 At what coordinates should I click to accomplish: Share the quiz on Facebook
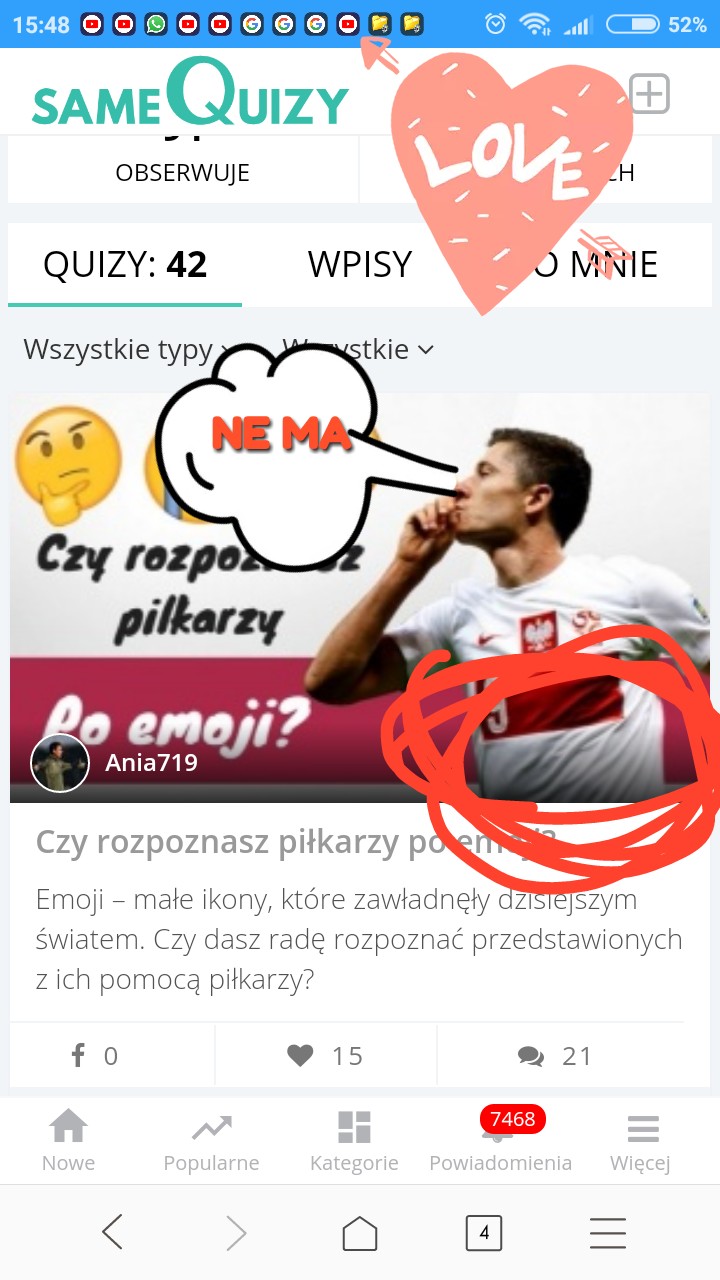tap(95, 1056)
